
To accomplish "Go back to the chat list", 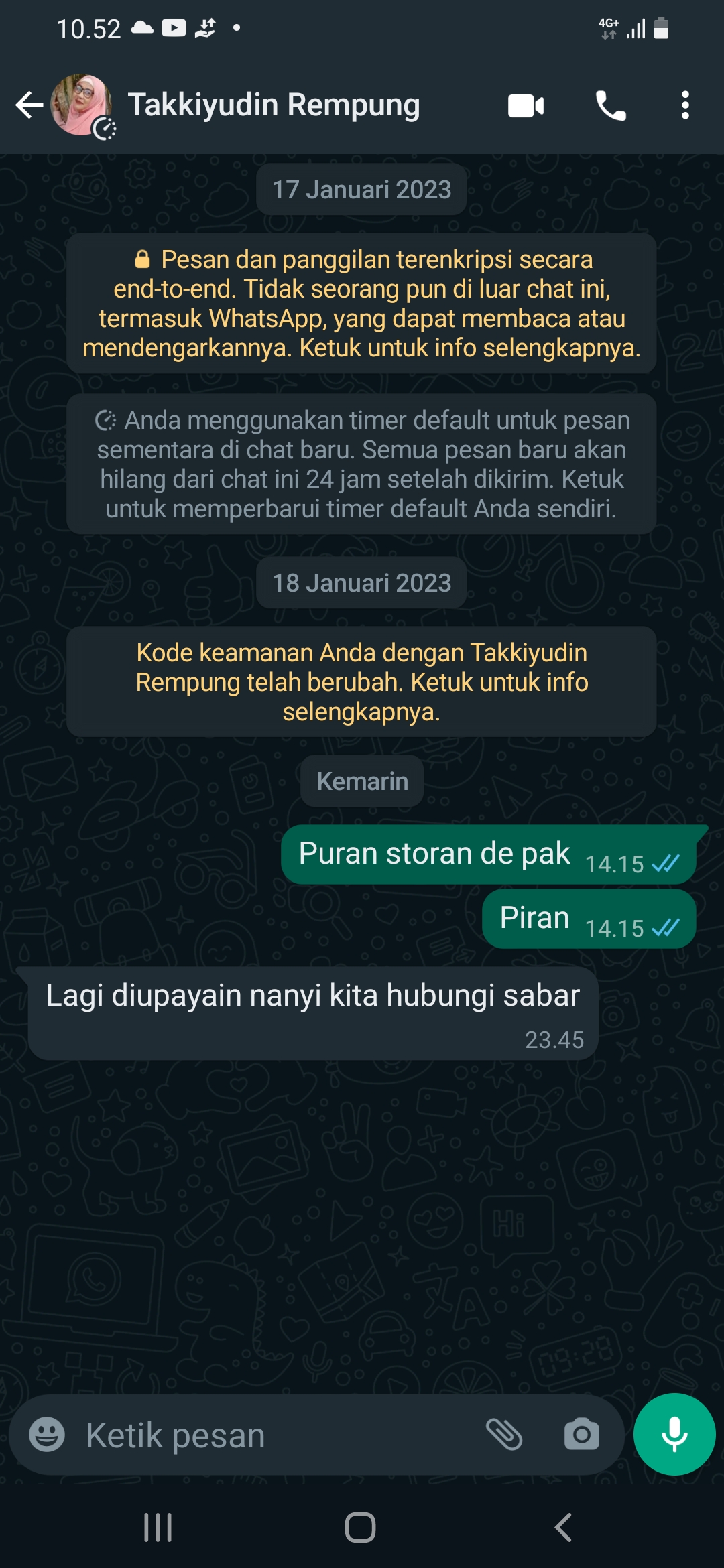I will tap(29, 105).
